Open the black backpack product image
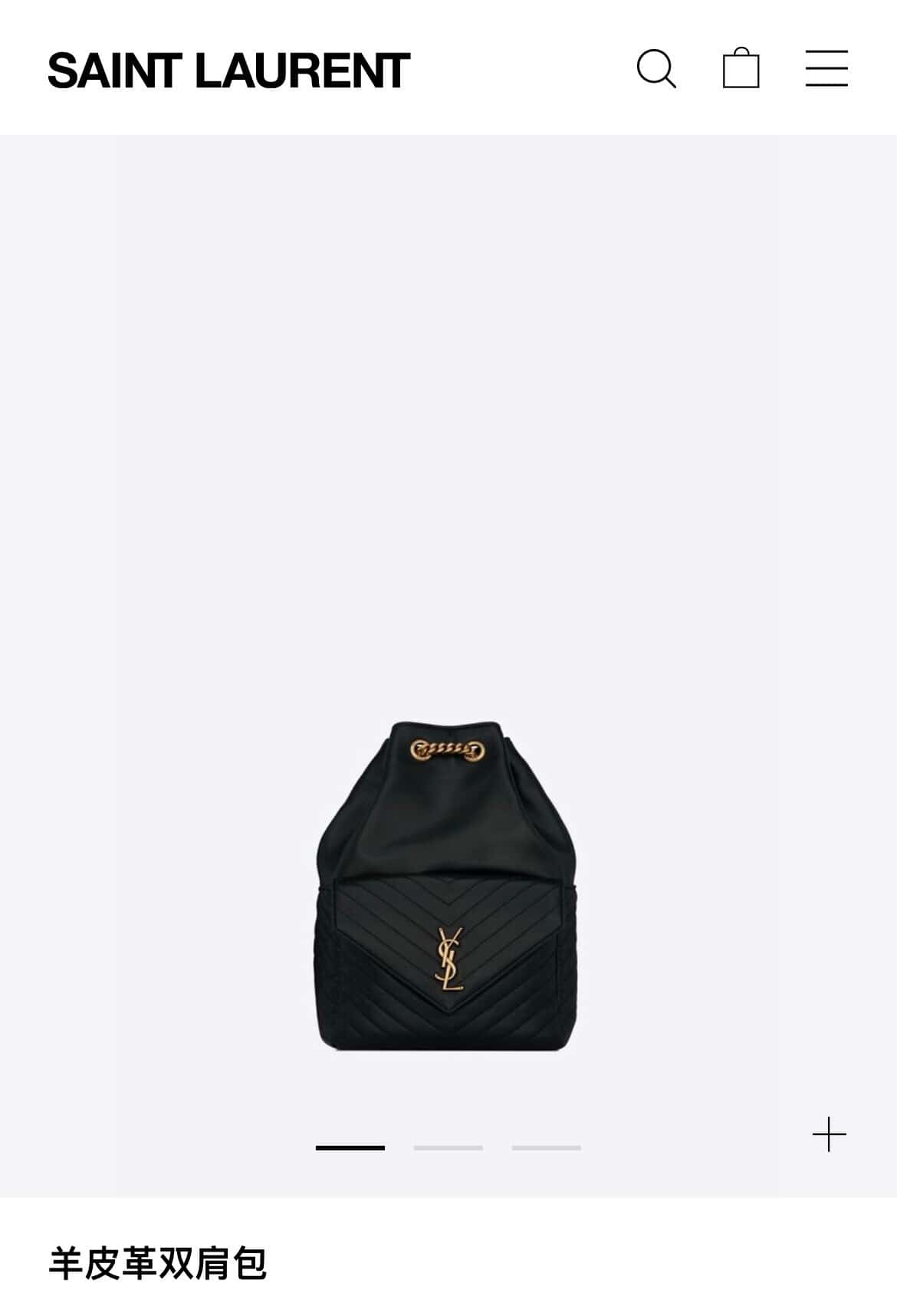 (x=447, y=886)
